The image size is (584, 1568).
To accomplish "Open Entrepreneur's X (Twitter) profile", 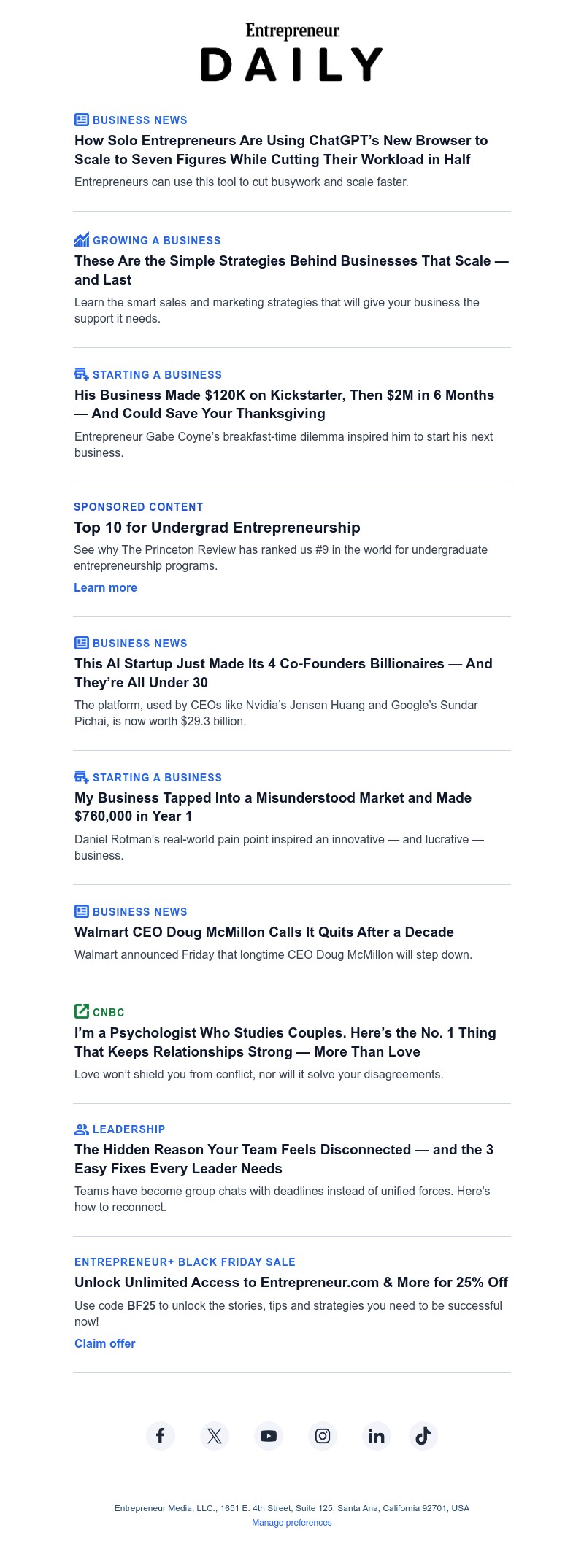I will pyautogui.click(x=215, y=1435).
